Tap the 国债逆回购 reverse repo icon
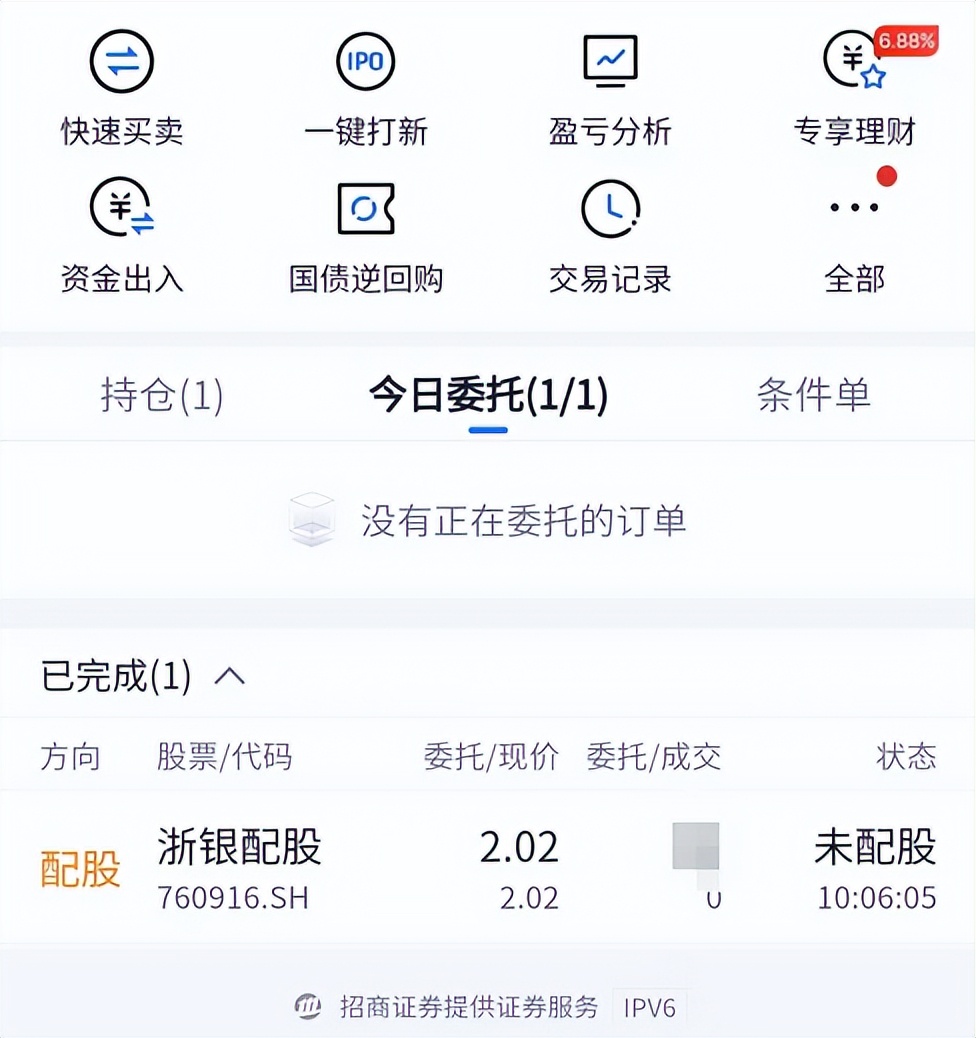Viewport: 976px width, 1038px height. [365, 209]
